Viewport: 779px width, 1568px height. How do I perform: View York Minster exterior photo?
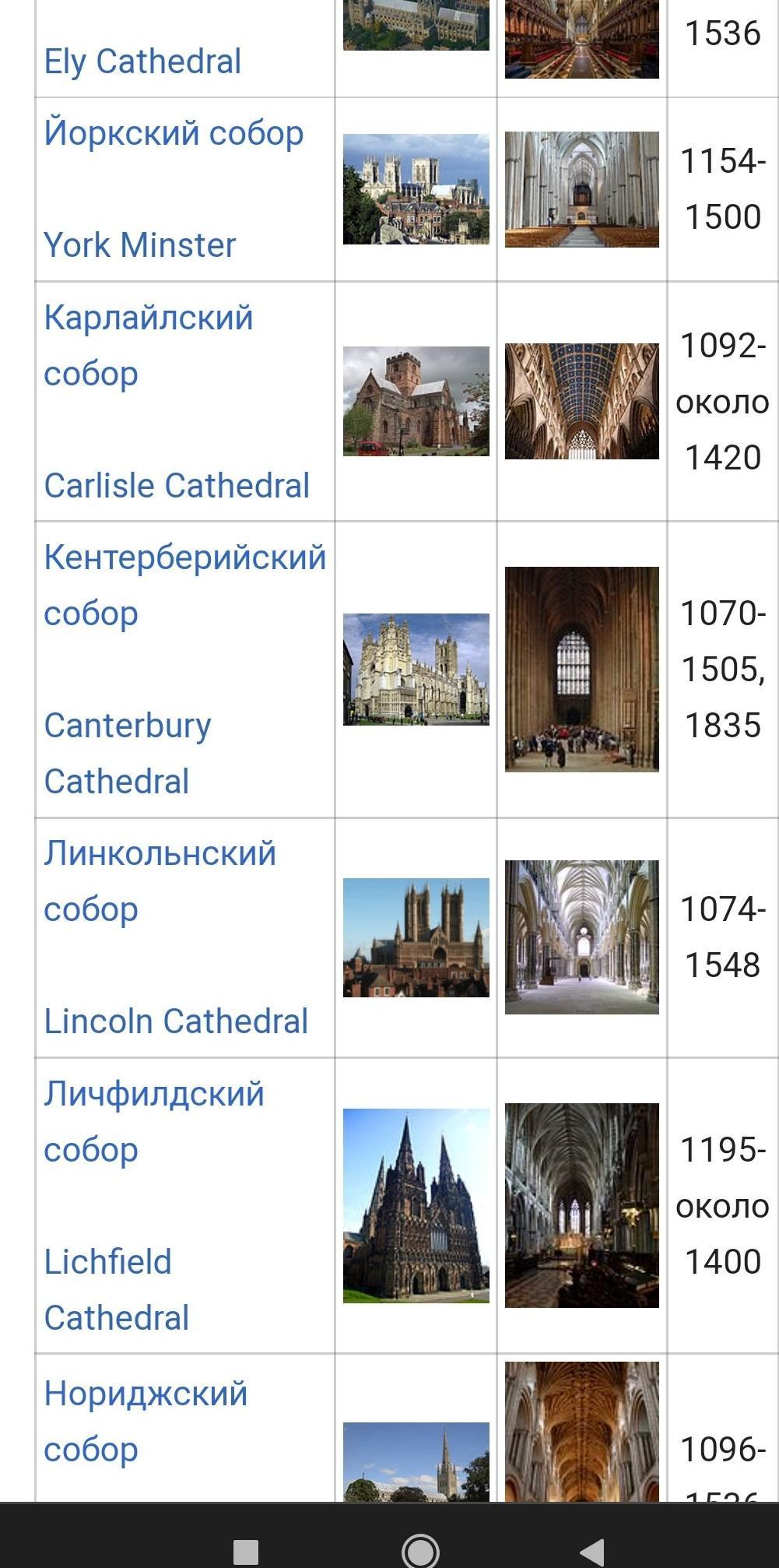(416, 189)
